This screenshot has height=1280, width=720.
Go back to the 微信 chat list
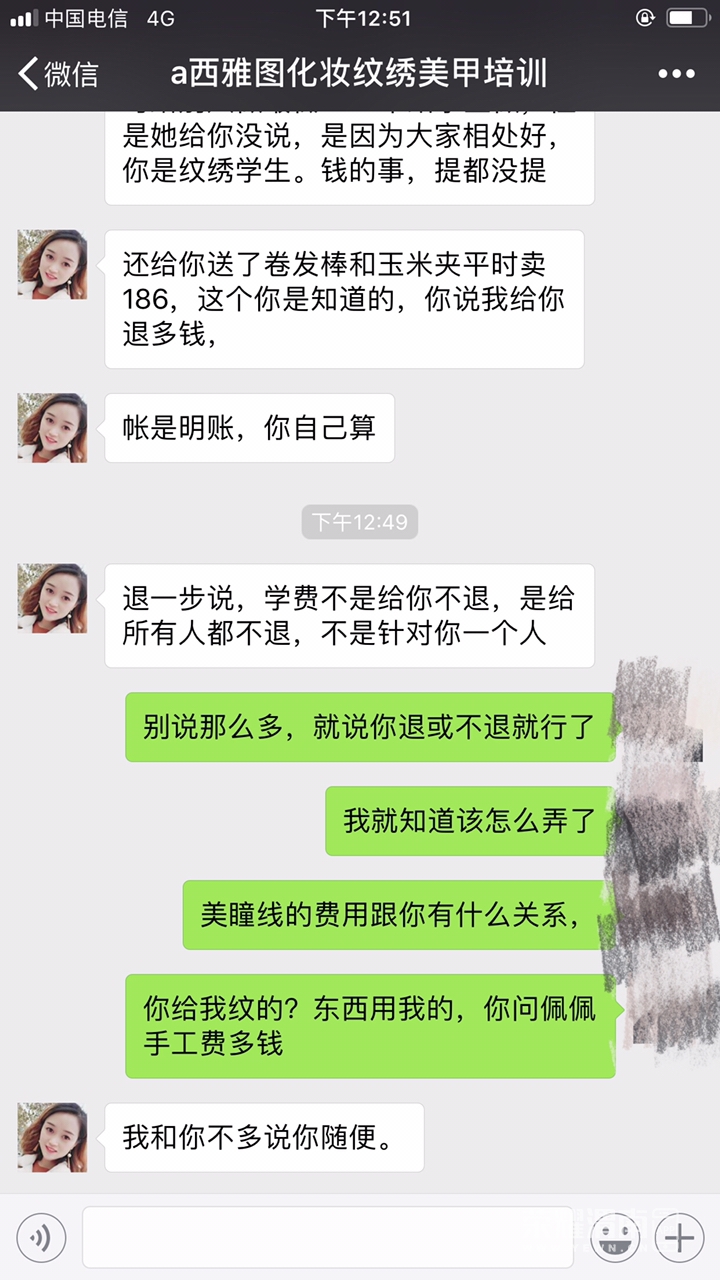pos(58,74)
